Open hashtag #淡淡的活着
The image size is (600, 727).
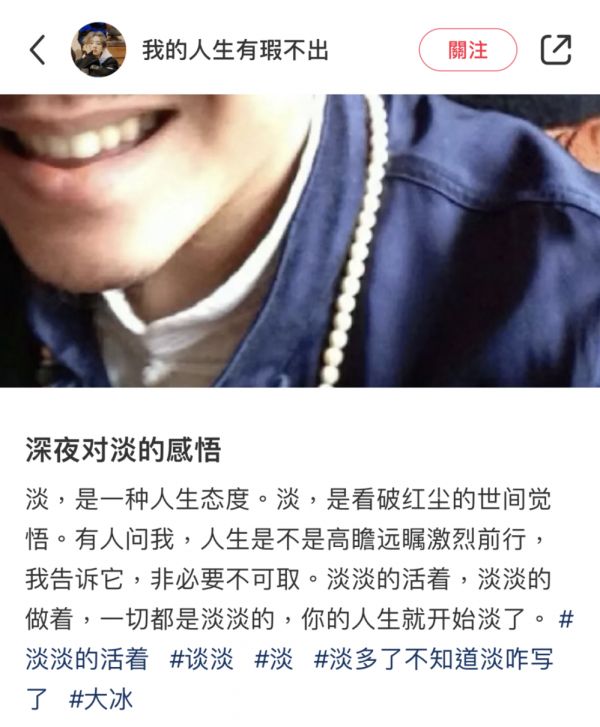[88, 659]
